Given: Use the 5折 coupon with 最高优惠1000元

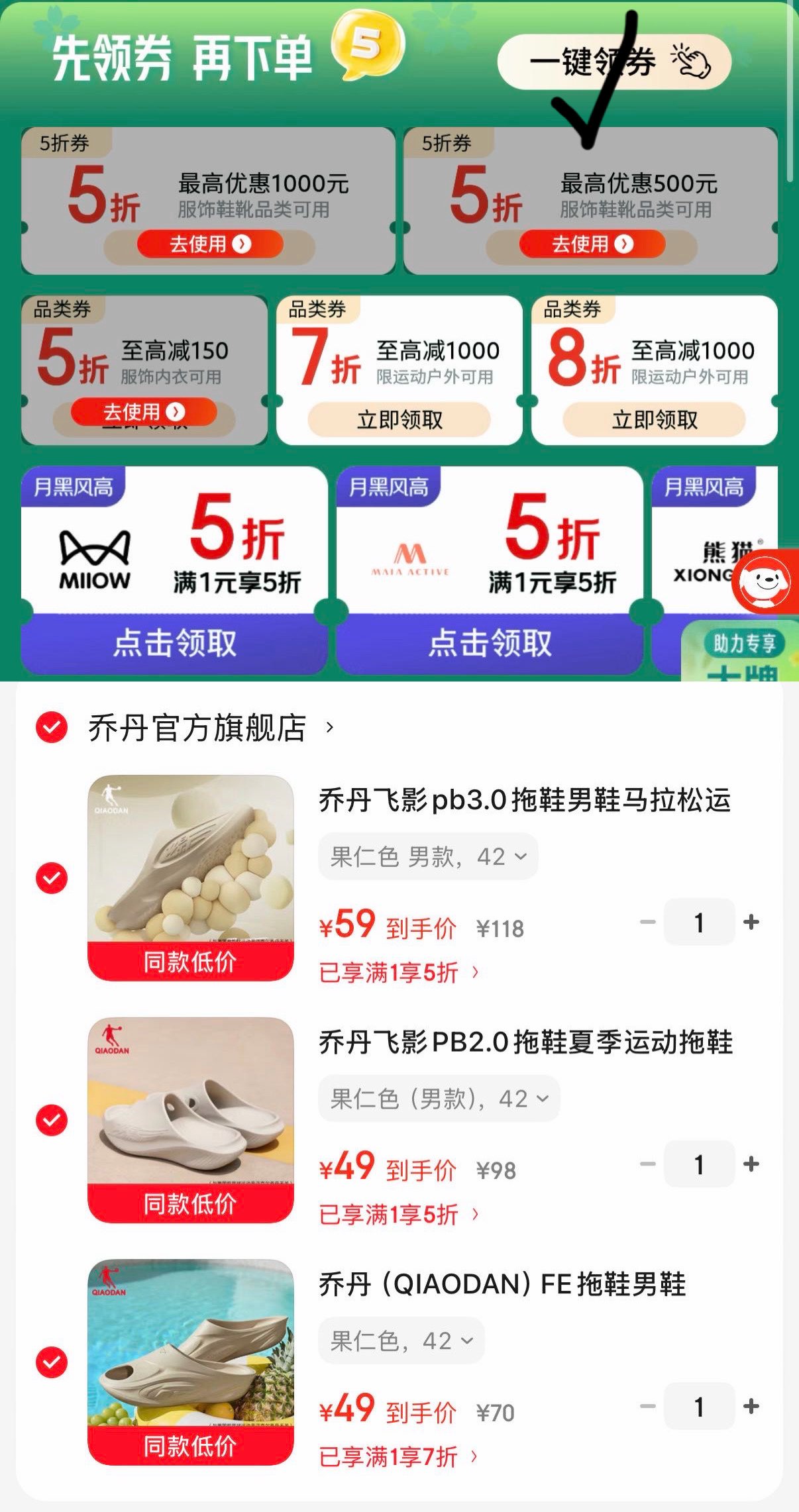Looking at the screenshot, I should click(x=209, y=244).
